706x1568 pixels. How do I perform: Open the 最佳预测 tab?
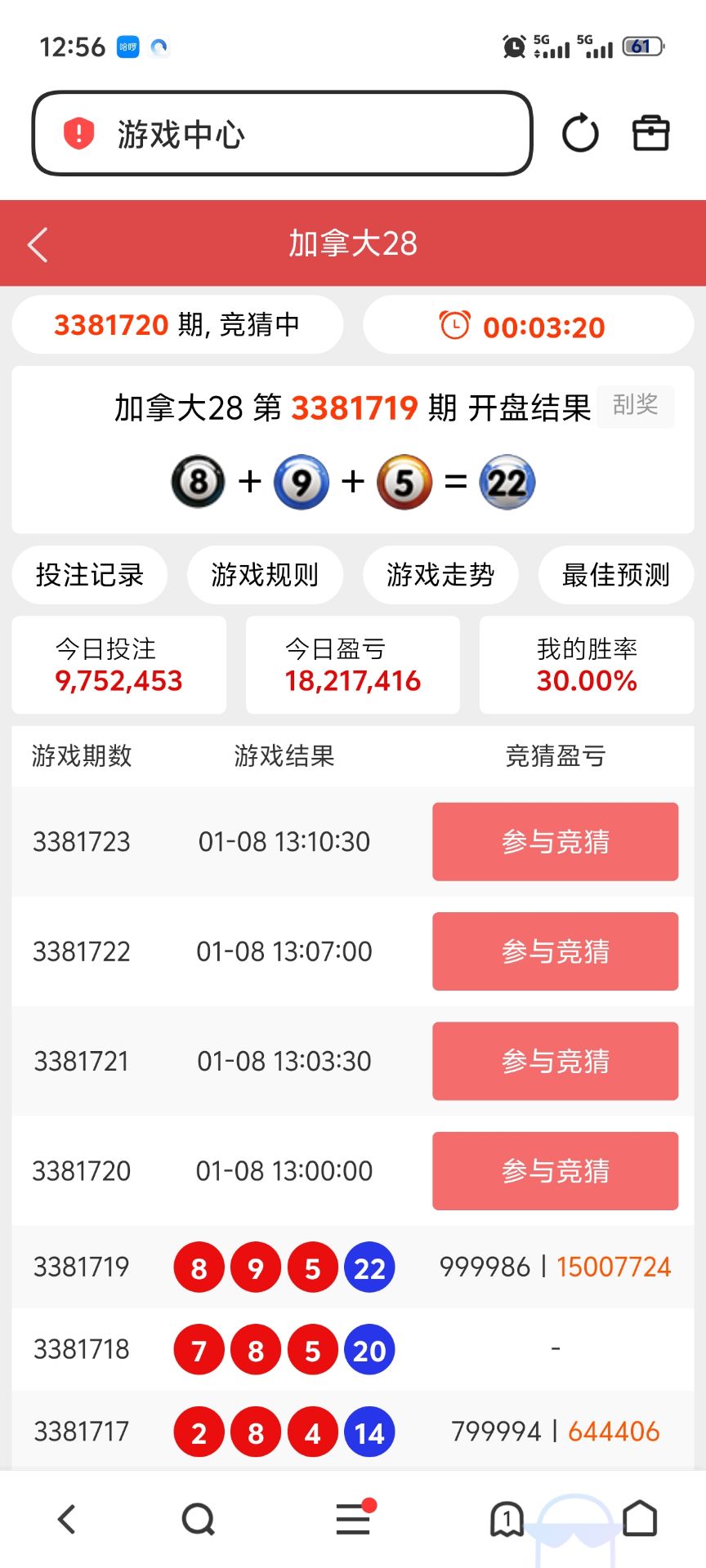(615, 575)
